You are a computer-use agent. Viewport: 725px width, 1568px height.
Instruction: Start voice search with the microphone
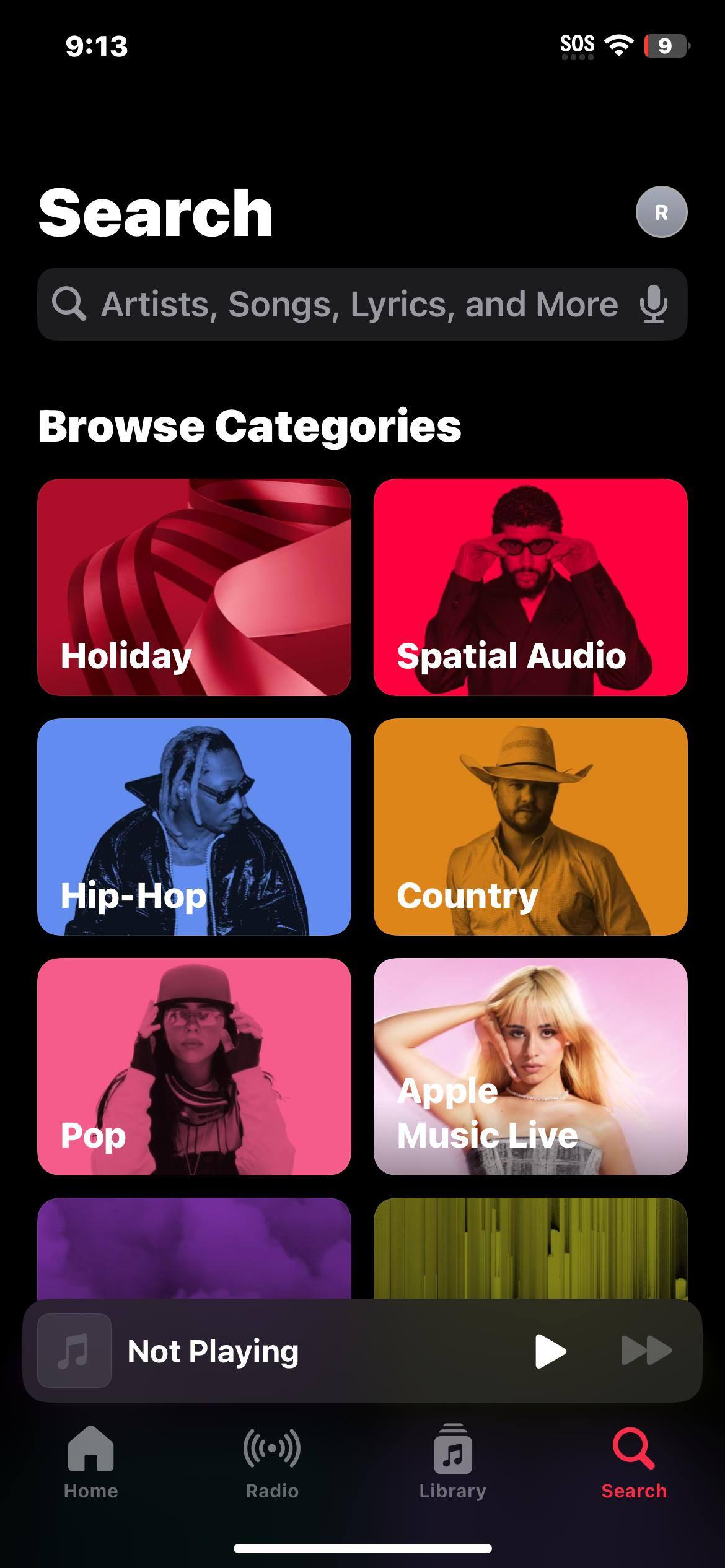click(x=653, y=304)
